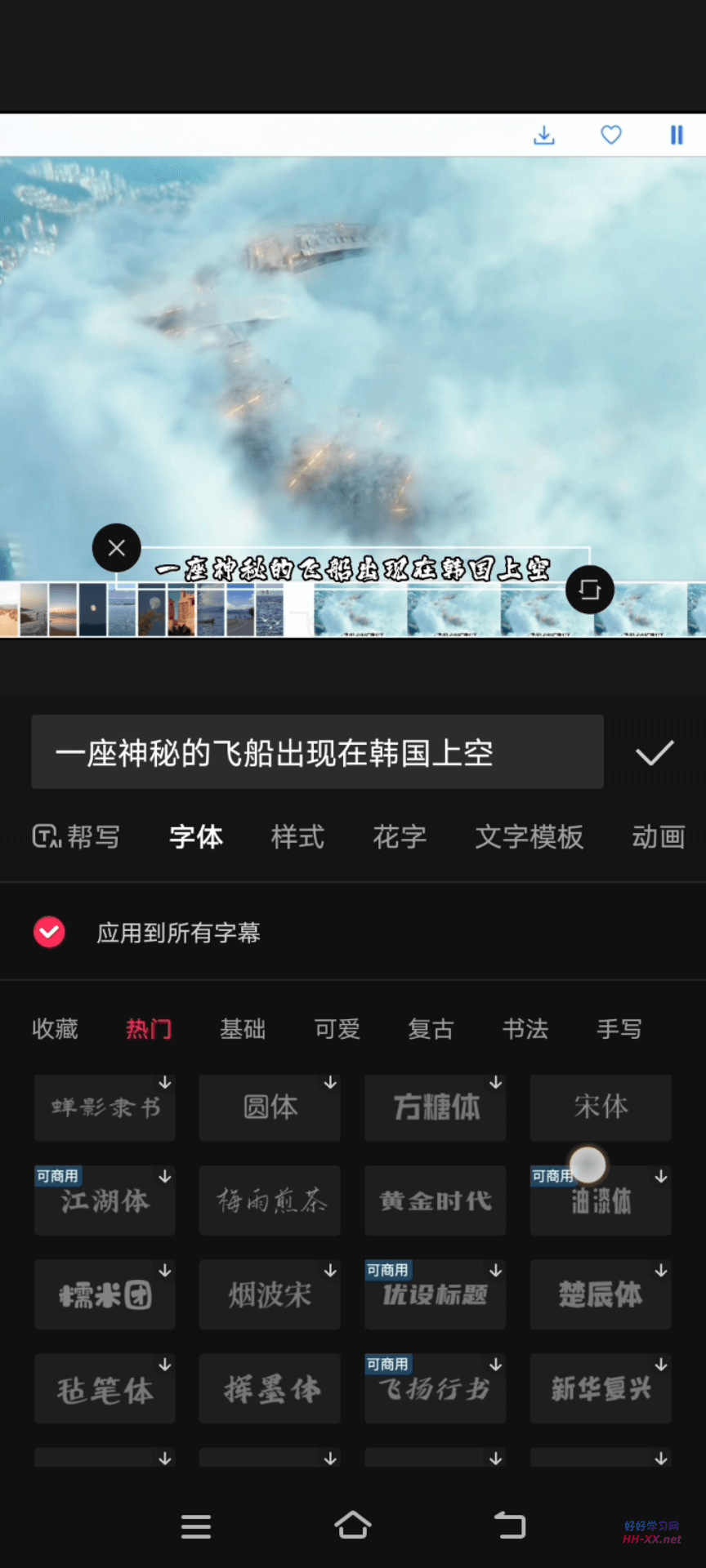Choose the 圆体 font
706x1568 pixels.
[270, 1108]
